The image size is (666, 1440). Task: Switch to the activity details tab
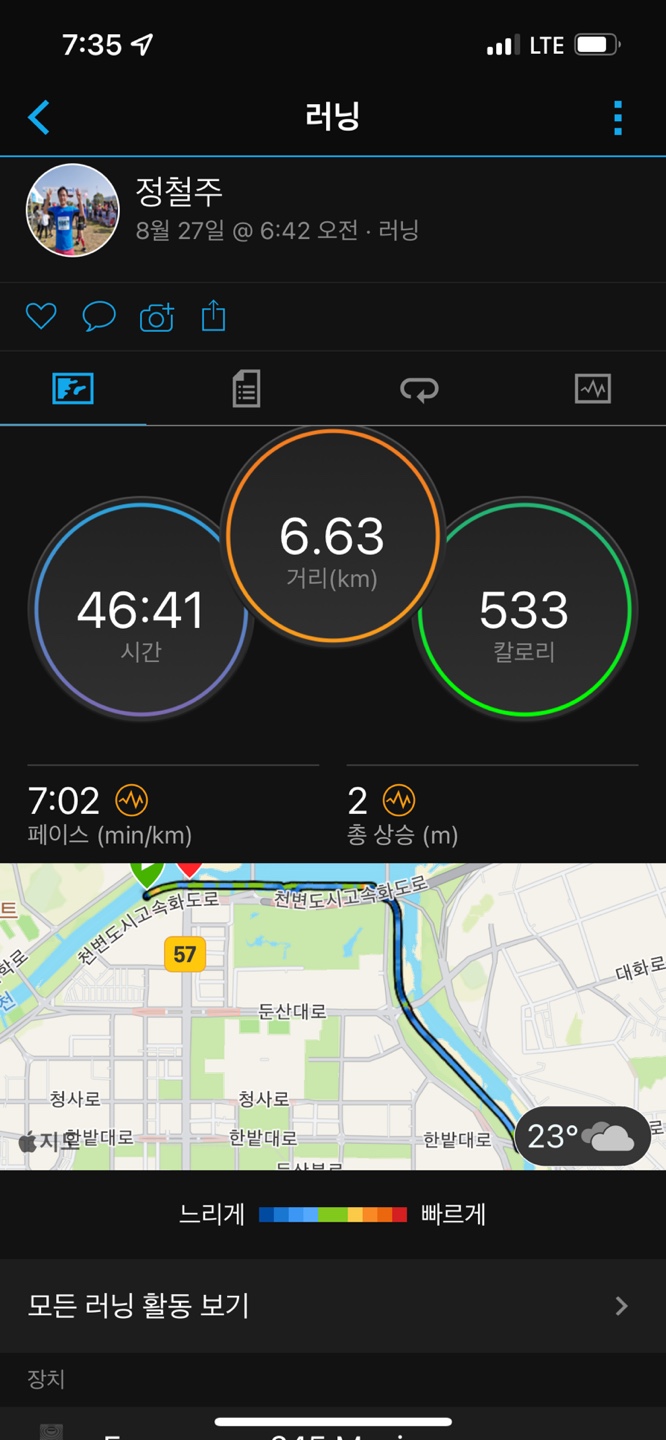pyautogui.click(x=246, y=388)
